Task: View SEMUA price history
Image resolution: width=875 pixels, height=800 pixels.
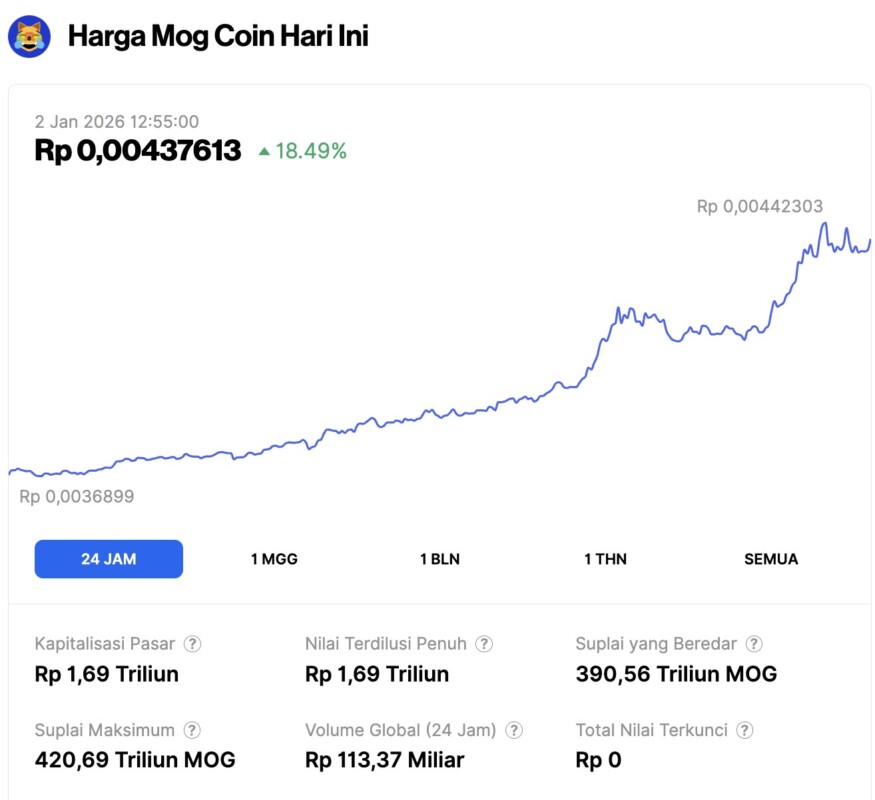Action: tap(771, 559)
